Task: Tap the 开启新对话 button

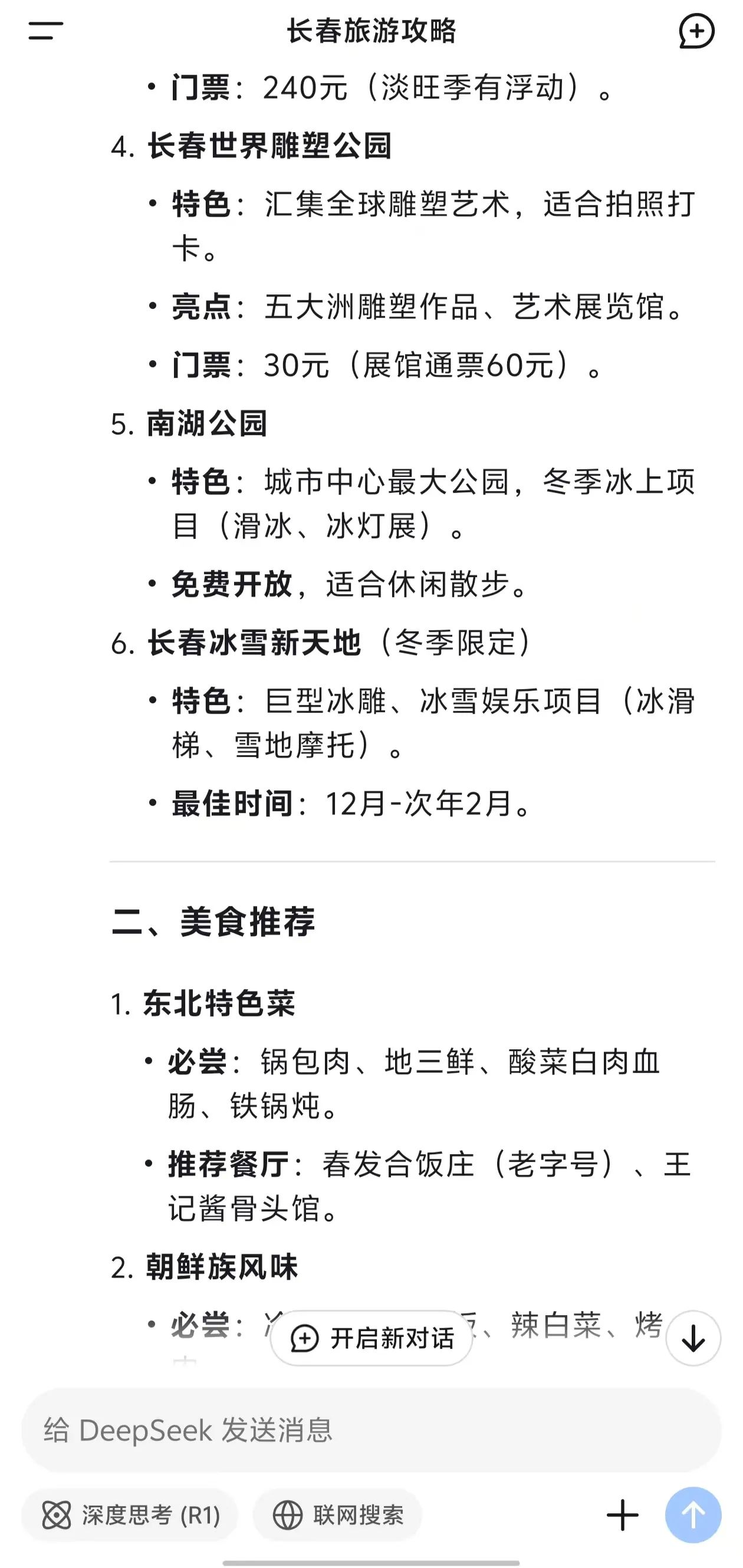Action: [371, 1339]
